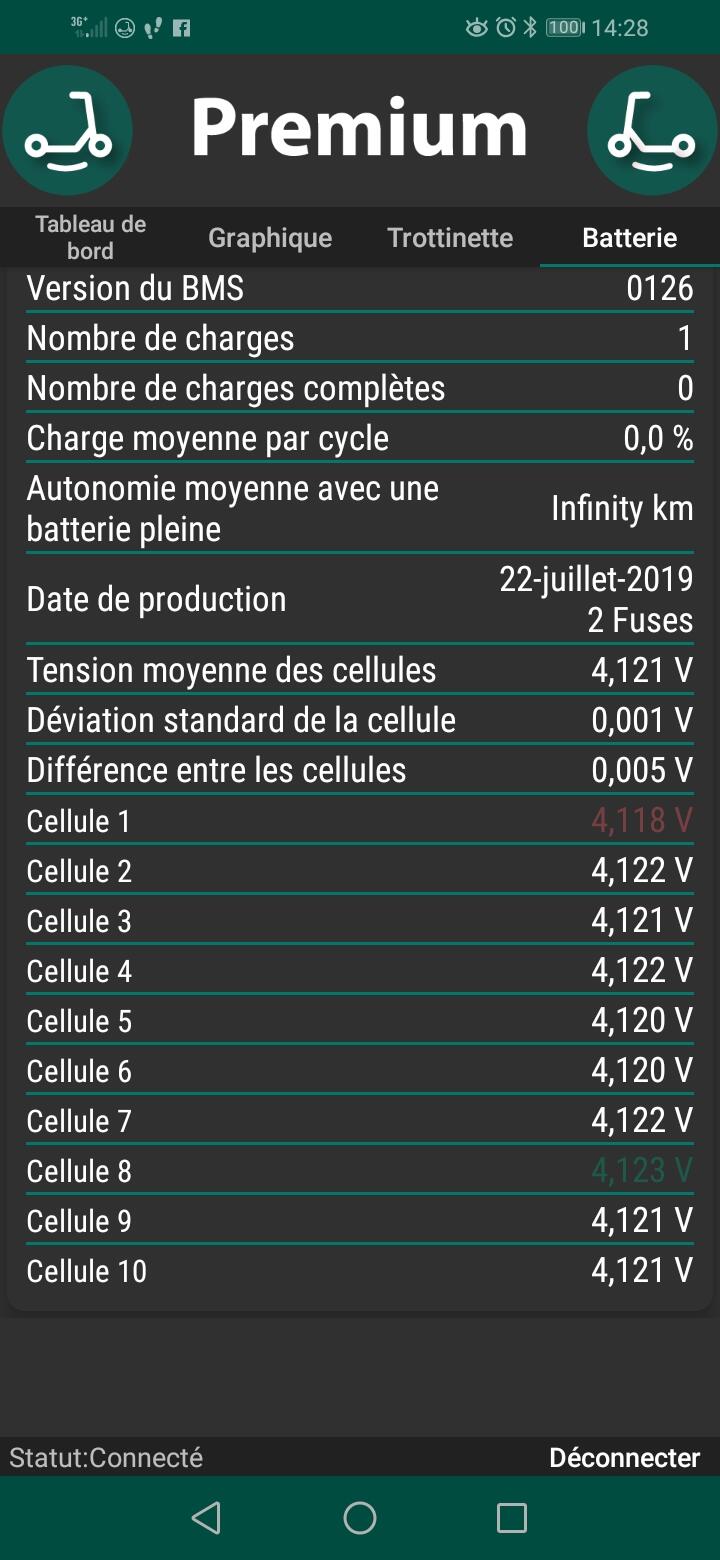The width and height of the screenshot is (720, 1560).
Task: Tap Déconnecter to disconnect the scooter
Action: [625, 1458]
